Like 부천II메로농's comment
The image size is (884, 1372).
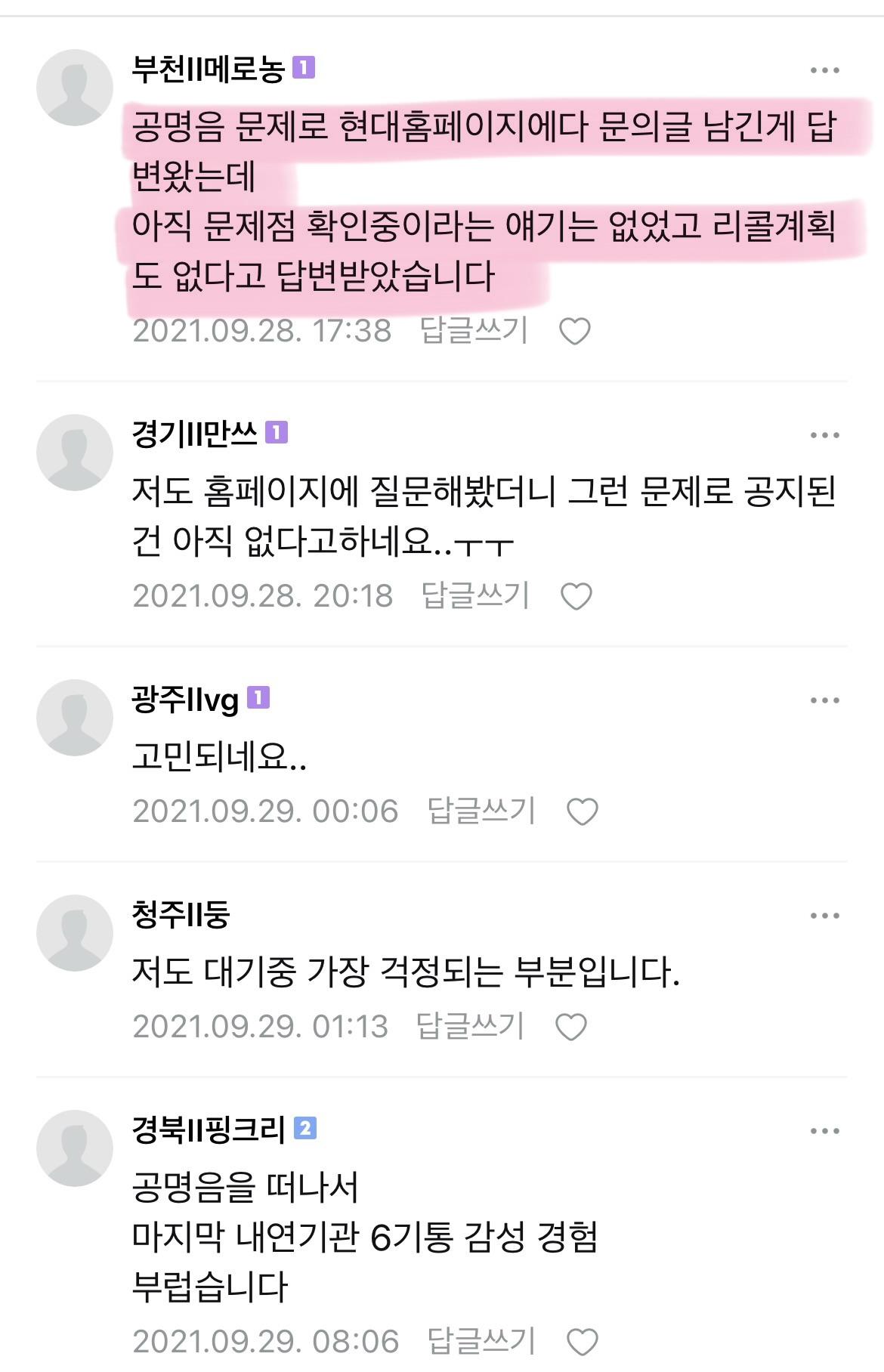[x=574, y=331]
